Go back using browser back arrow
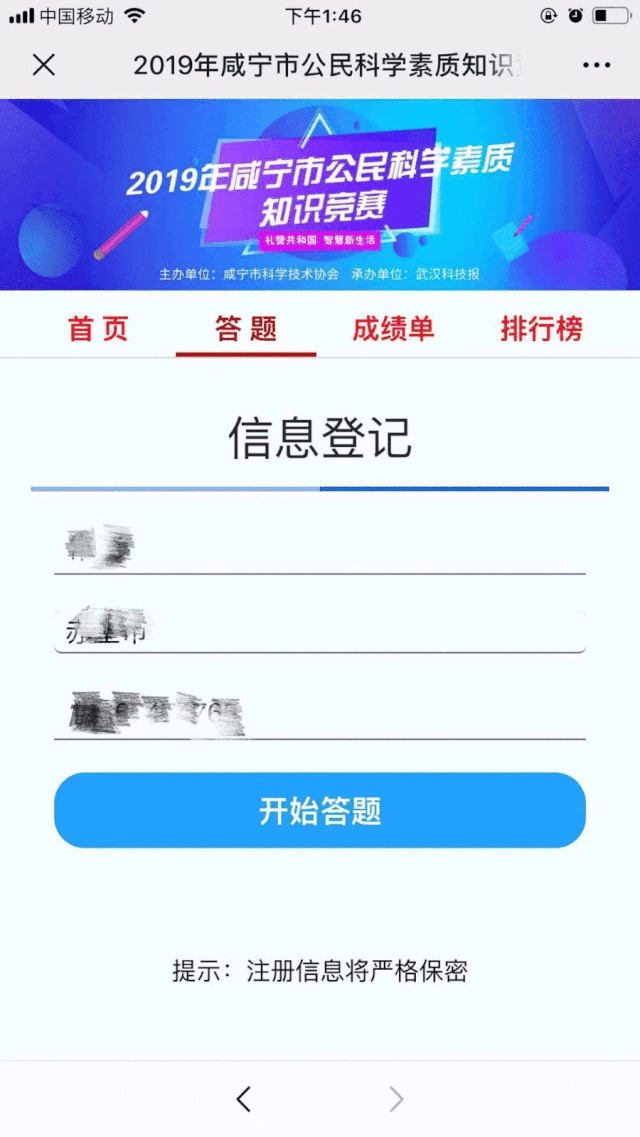Viewport: 640px width, 1137px height. point(244,1099)
